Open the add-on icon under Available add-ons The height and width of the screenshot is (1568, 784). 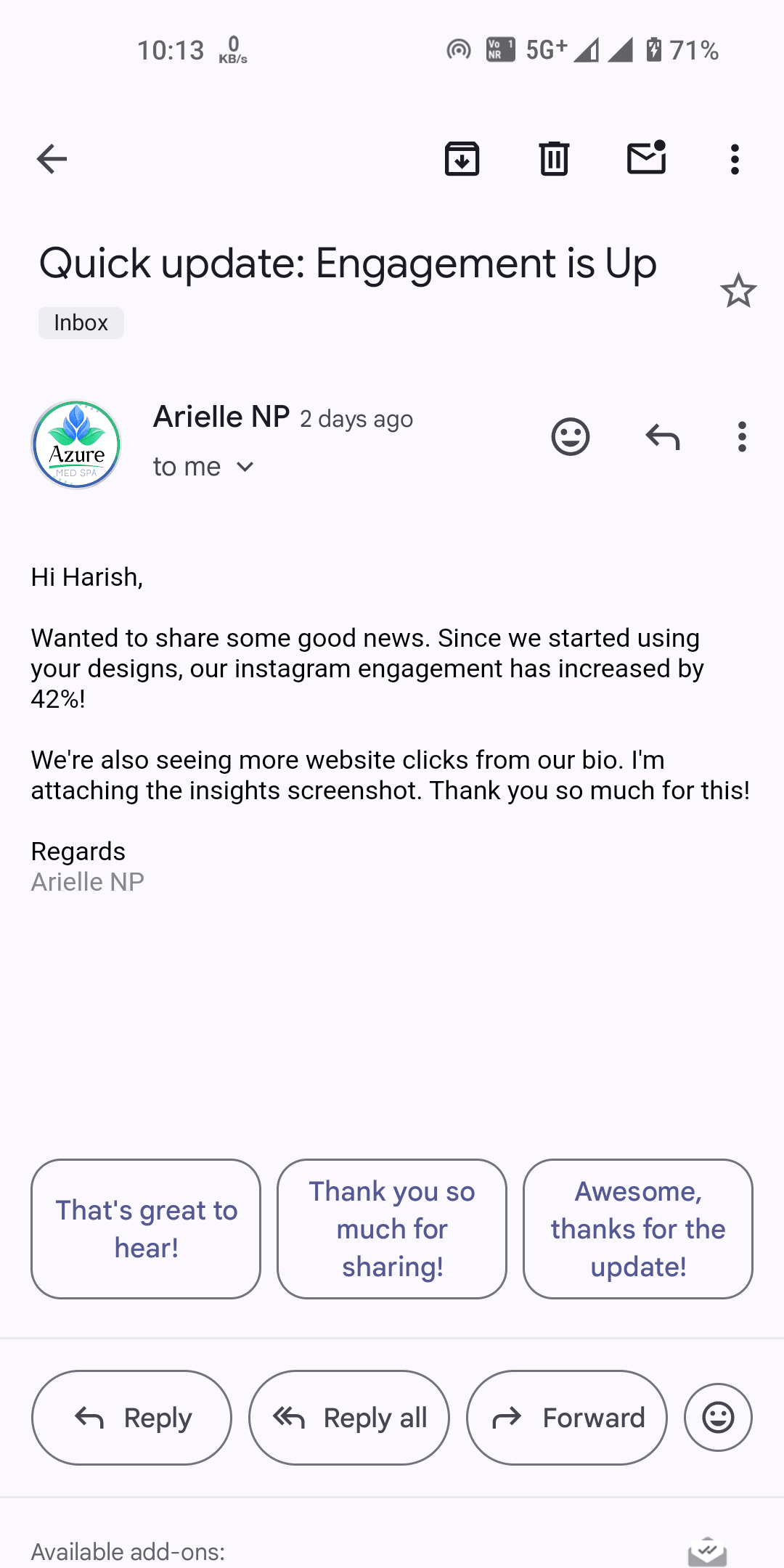pyautogui.click(x=707, y=1552)
